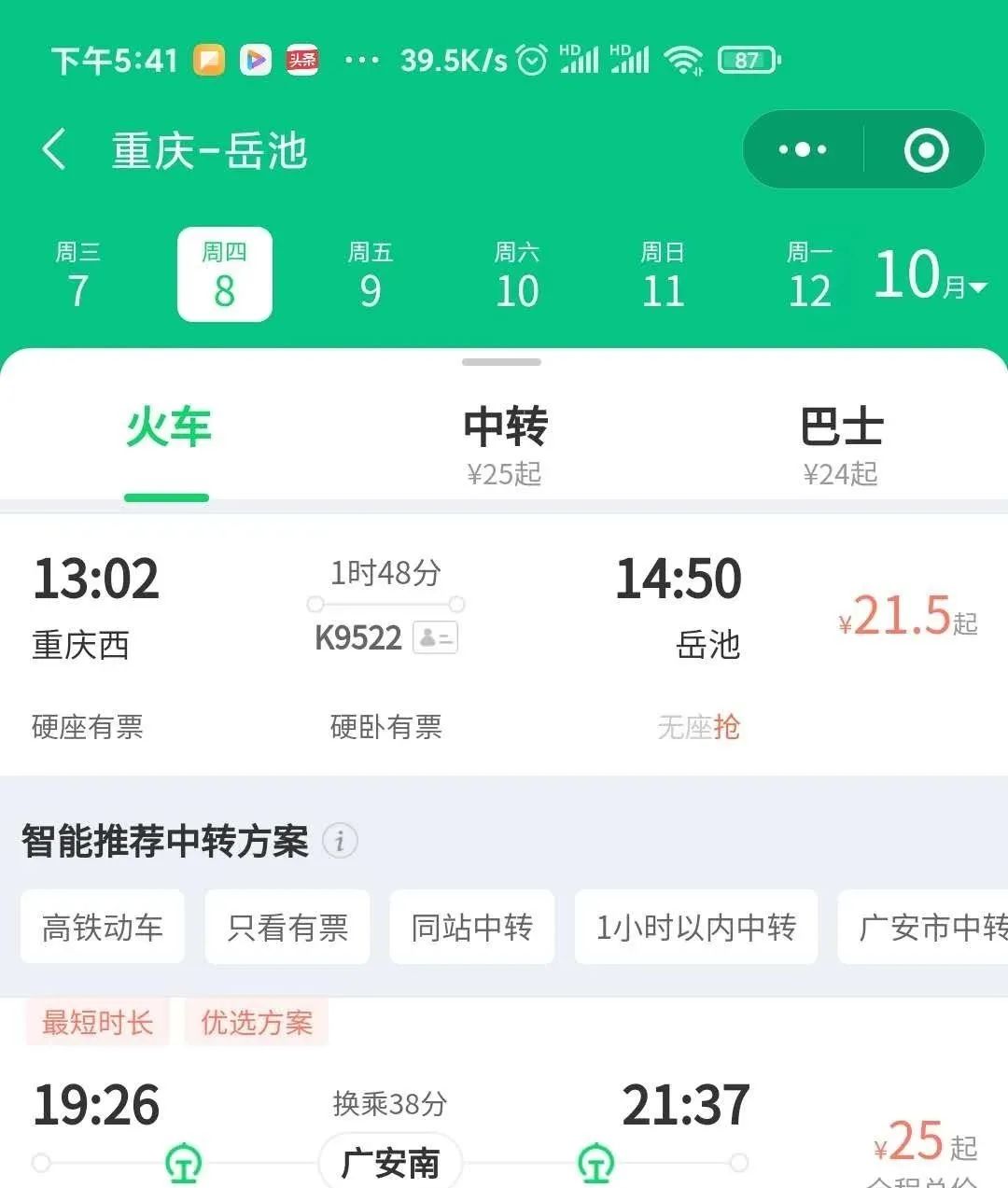Pick Saturday the 10th
This screenshot has width=1008, height=1188.
click(x=516, y=275)
